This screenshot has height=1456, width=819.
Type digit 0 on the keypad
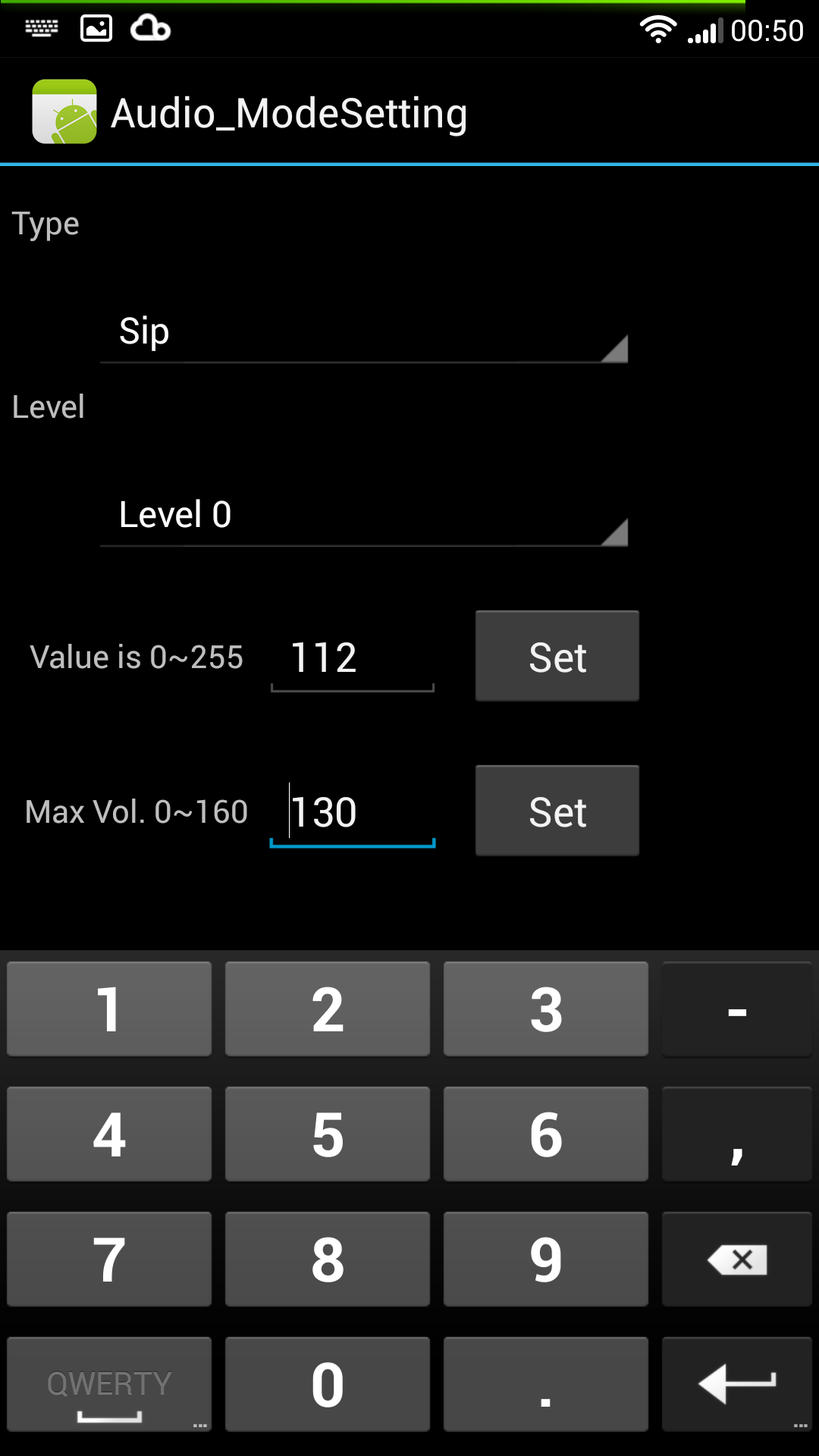(328, 1384)
